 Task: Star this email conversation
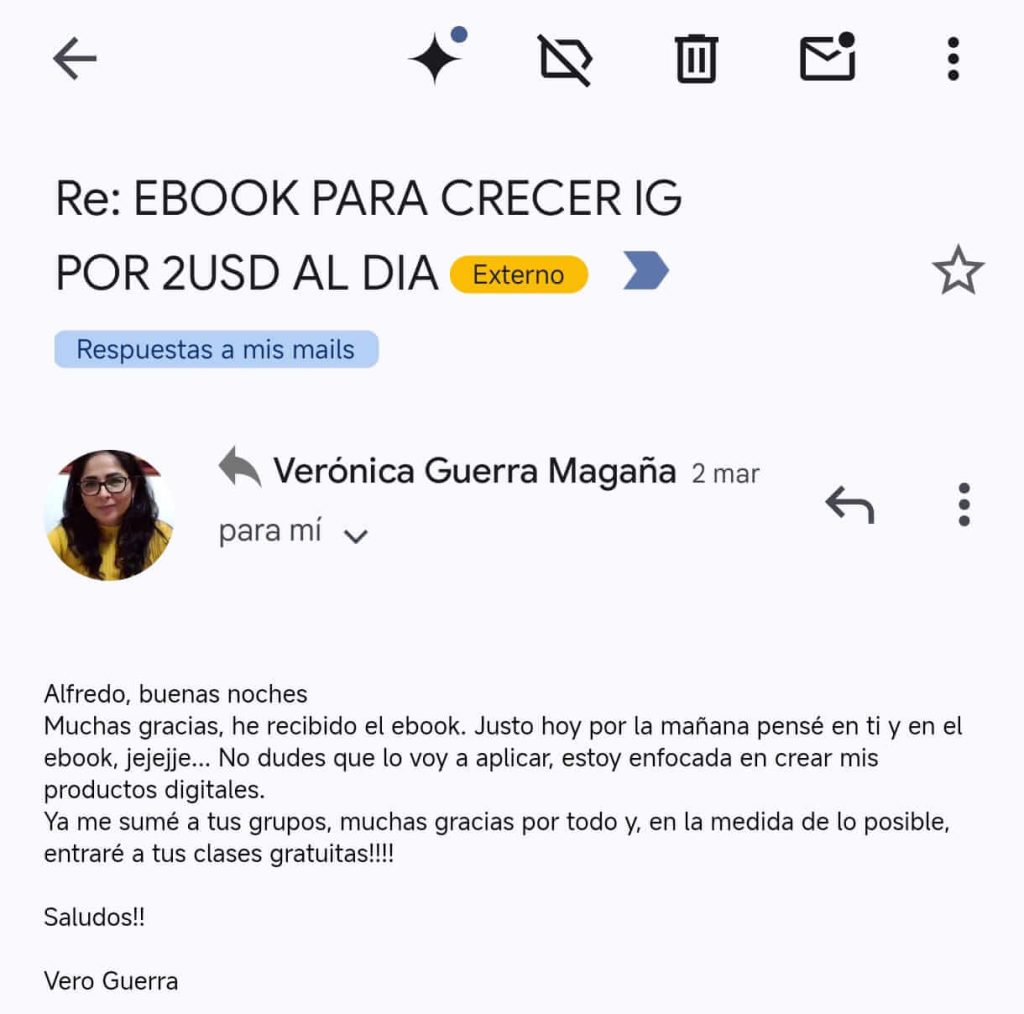point(957,271)
